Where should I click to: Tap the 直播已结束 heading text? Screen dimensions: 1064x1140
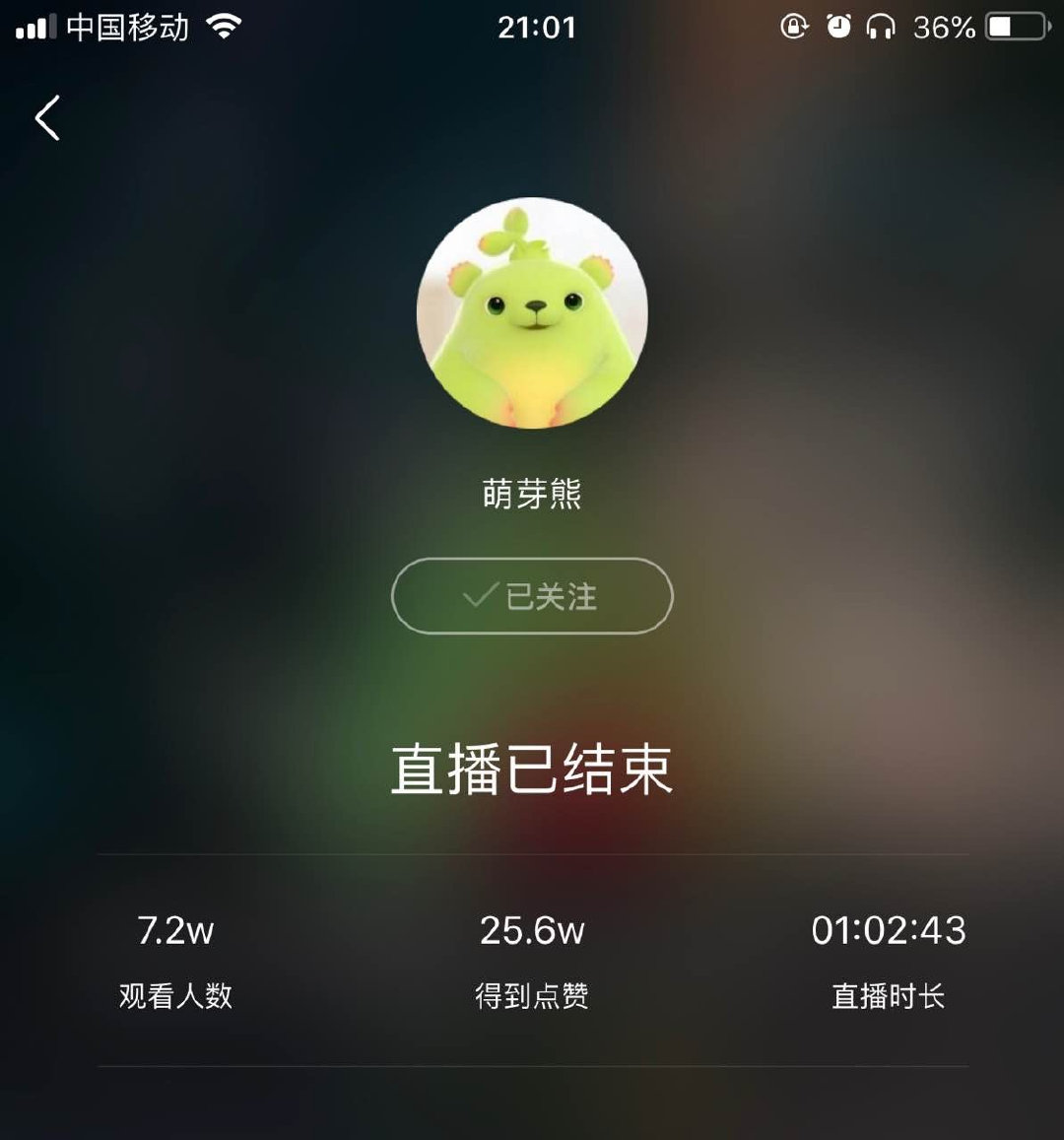pos(531,774)
